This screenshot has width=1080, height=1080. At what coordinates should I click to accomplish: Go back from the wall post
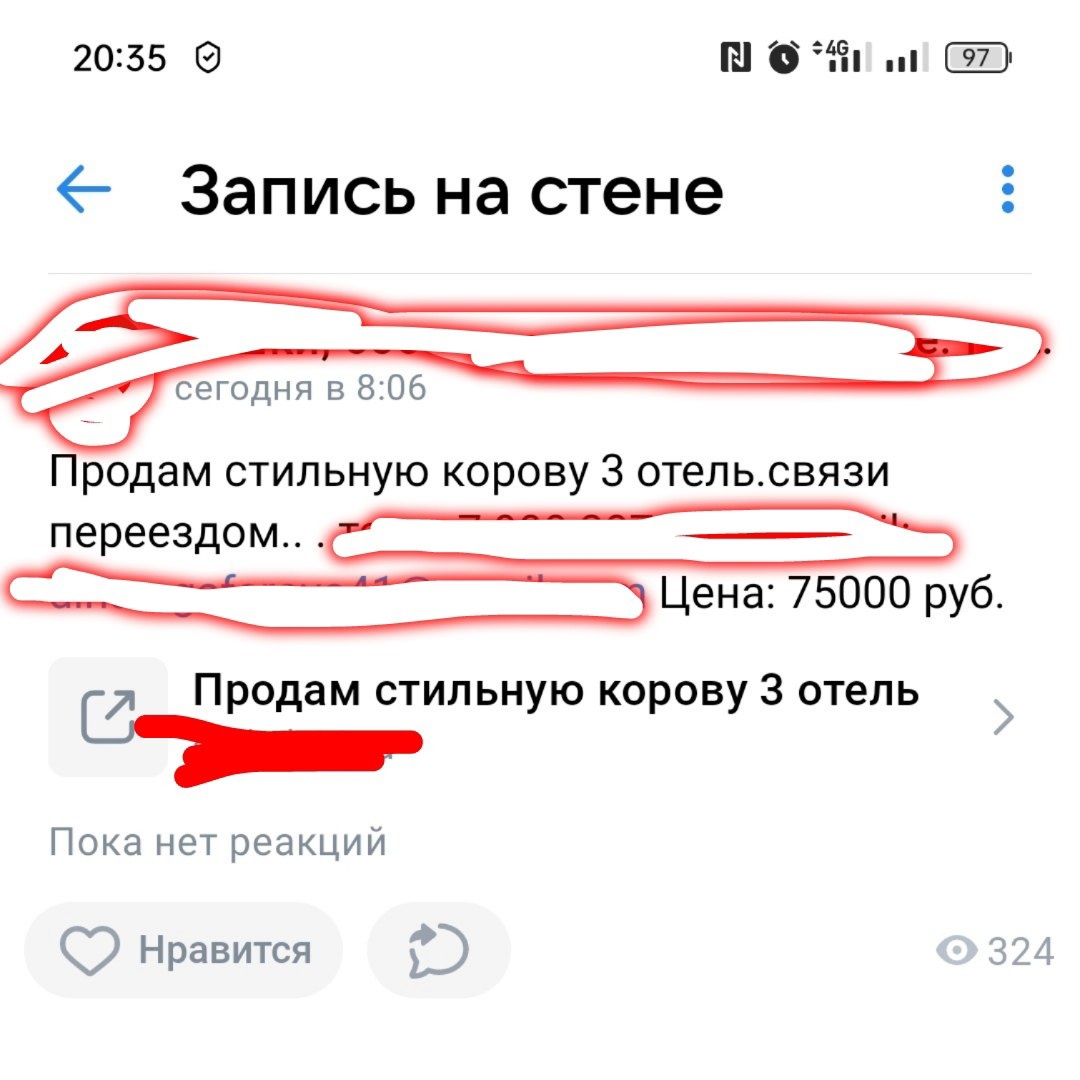[x=84, y=190]
